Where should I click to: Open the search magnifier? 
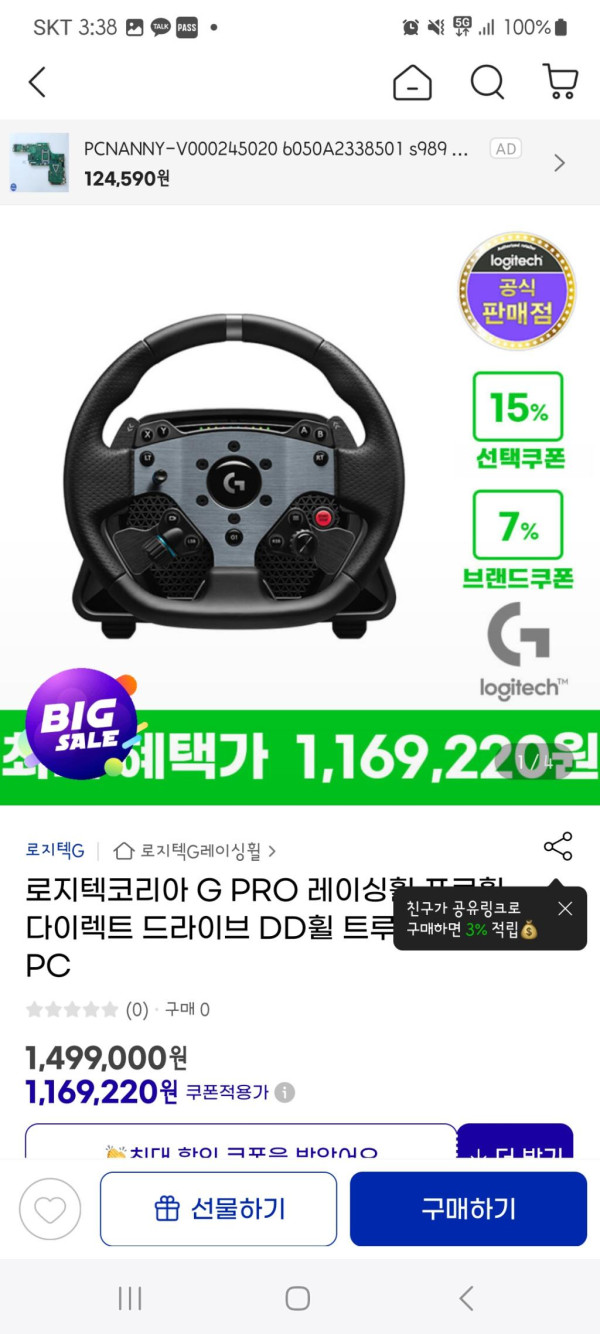pos(487,82)
